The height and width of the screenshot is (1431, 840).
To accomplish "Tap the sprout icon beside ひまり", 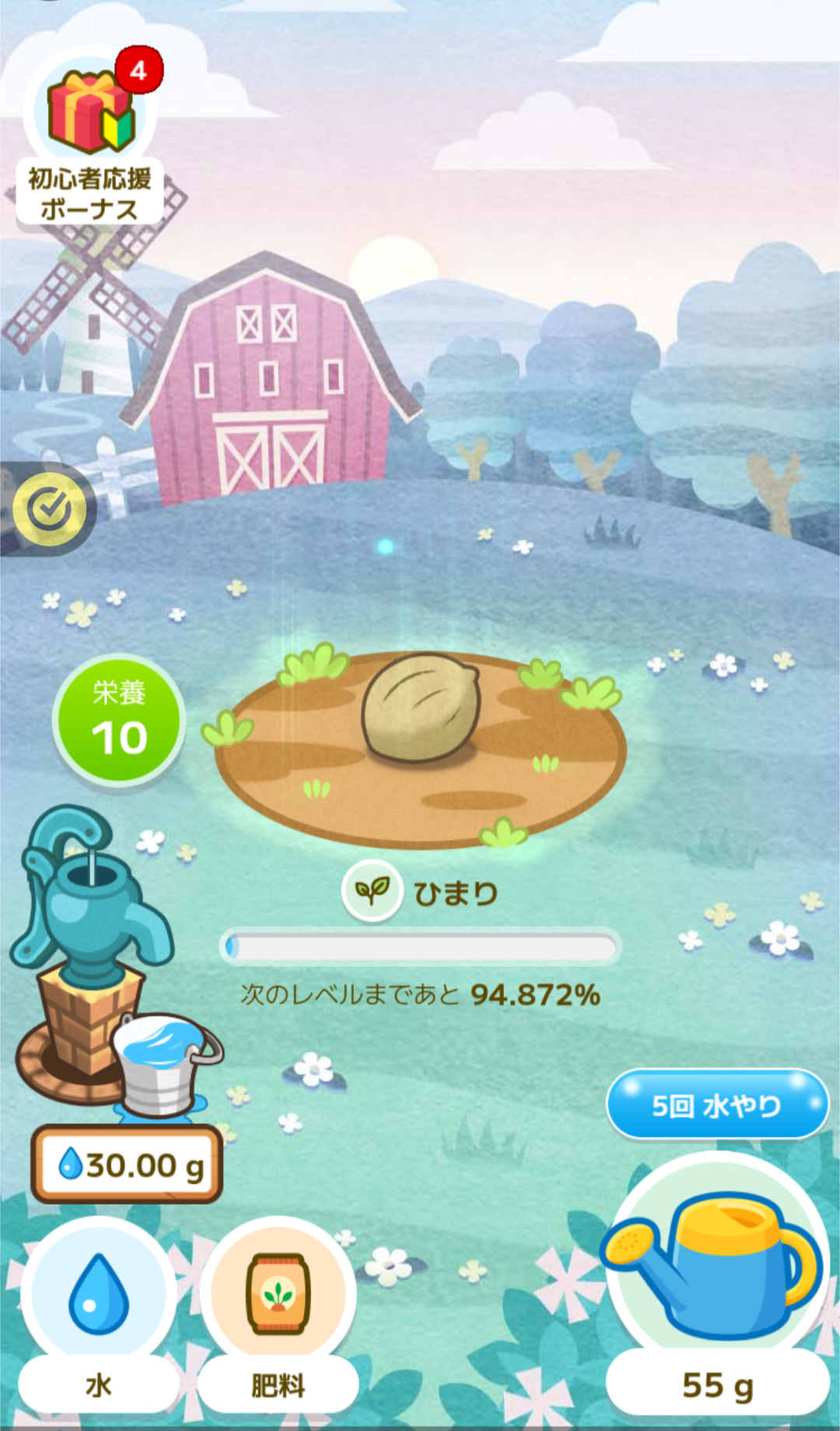I will pos(372,890).
